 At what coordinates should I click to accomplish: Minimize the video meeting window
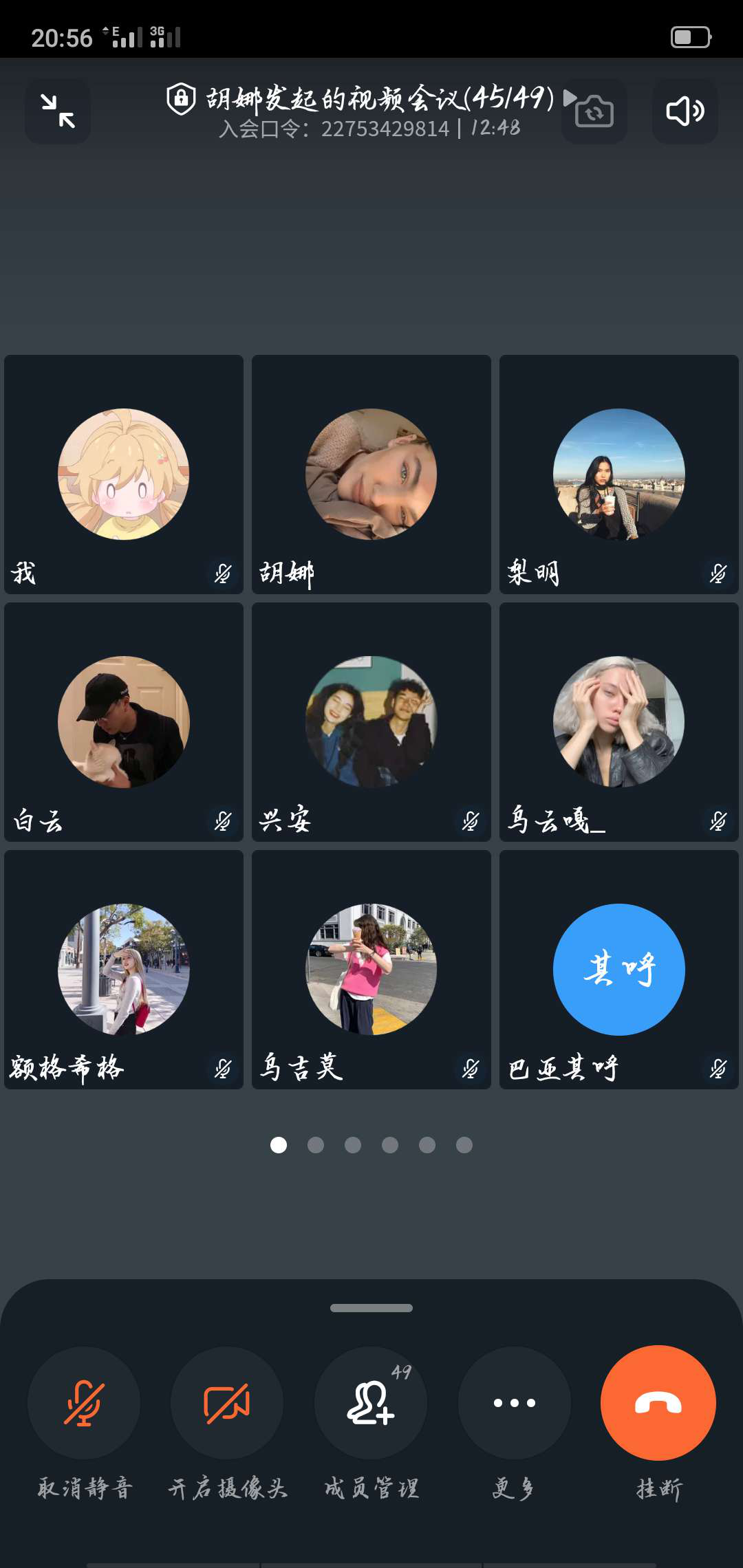pos(58,111)
